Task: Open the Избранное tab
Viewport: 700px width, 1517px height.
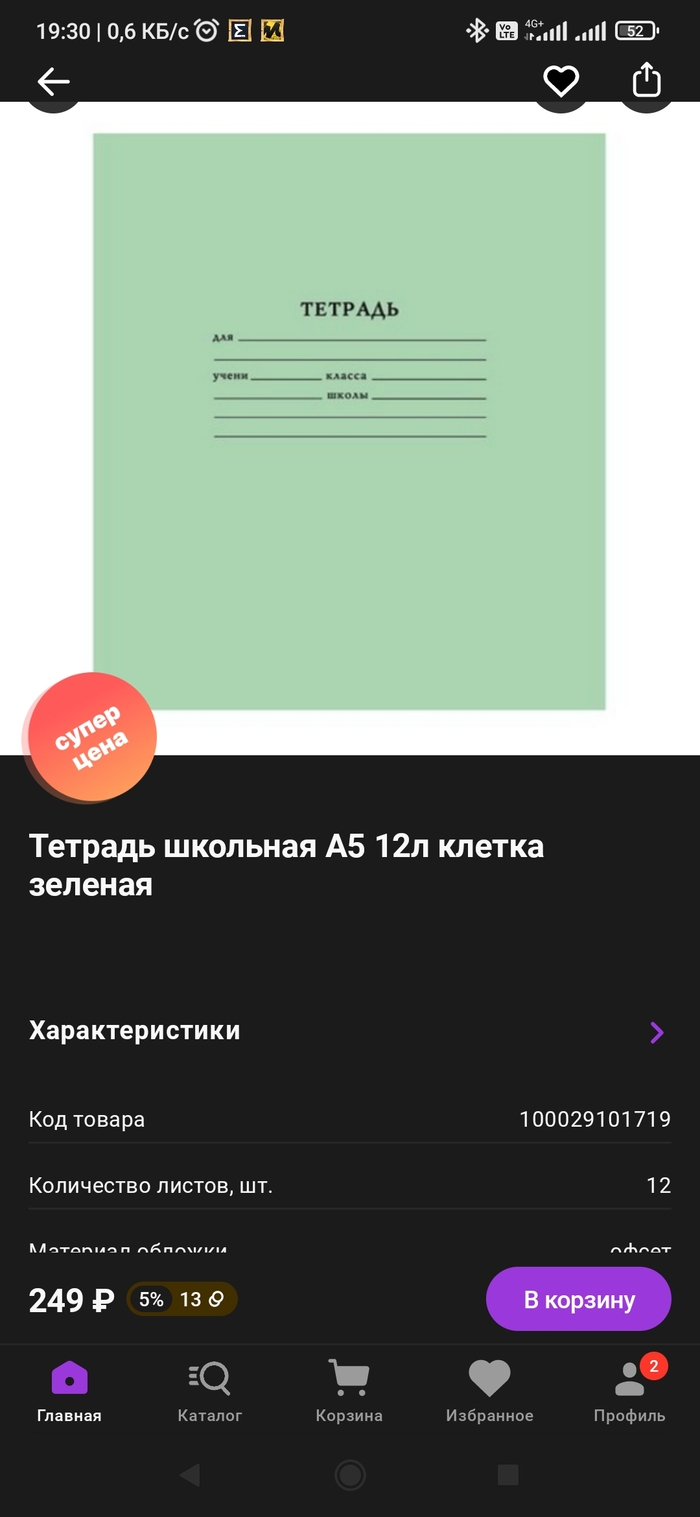Action: click(489, 1391)
